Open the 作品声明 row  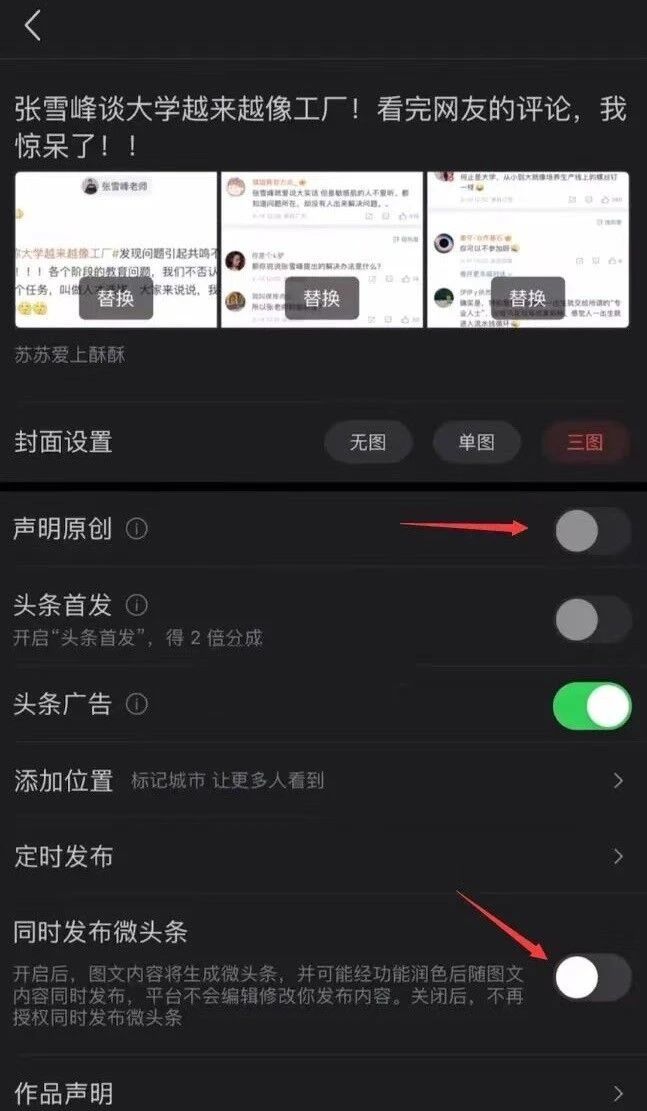(320, 1093)
